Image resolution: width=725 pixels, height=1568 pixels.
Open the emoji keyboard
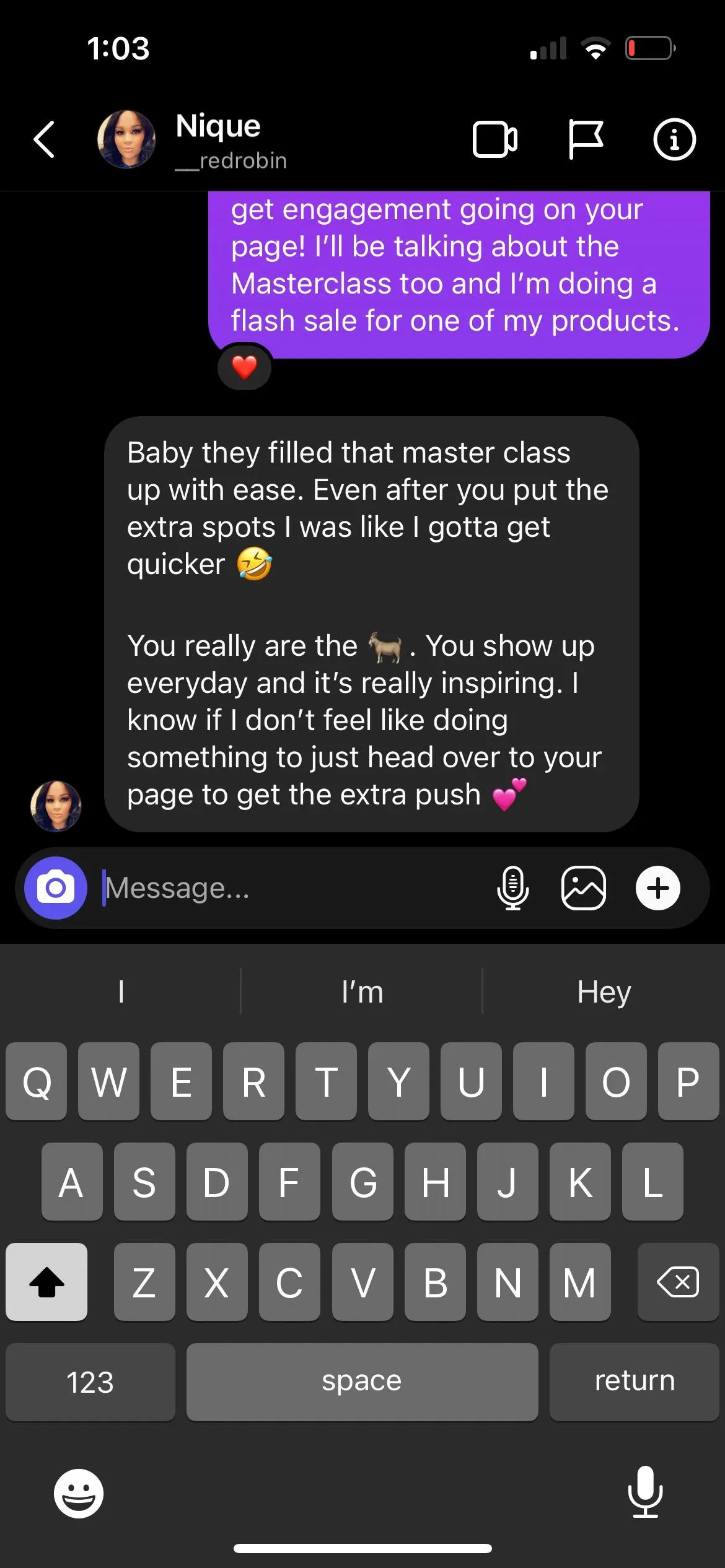coord(79,1494)
